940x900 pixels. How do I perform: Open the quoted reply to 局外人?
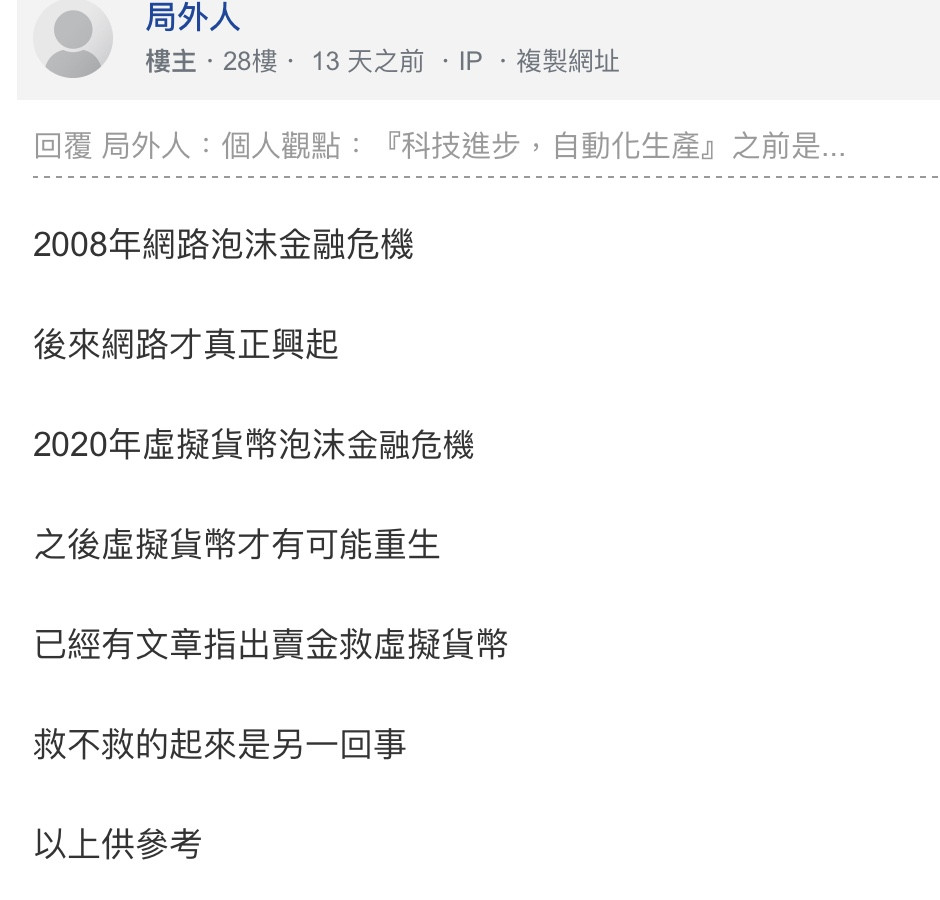[440, 148]
